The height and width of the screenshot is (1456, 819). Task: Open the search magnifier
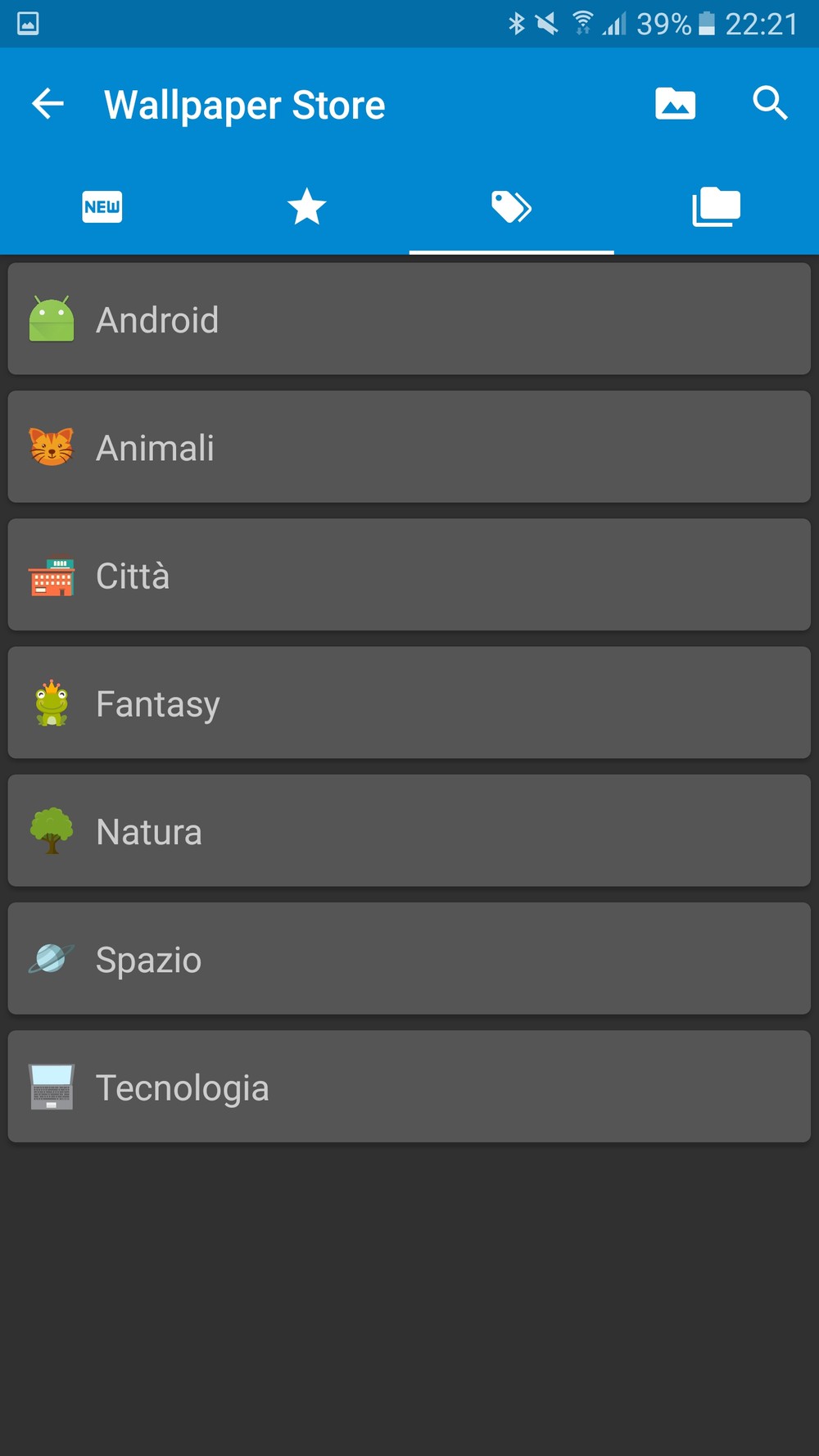(770, 103)
